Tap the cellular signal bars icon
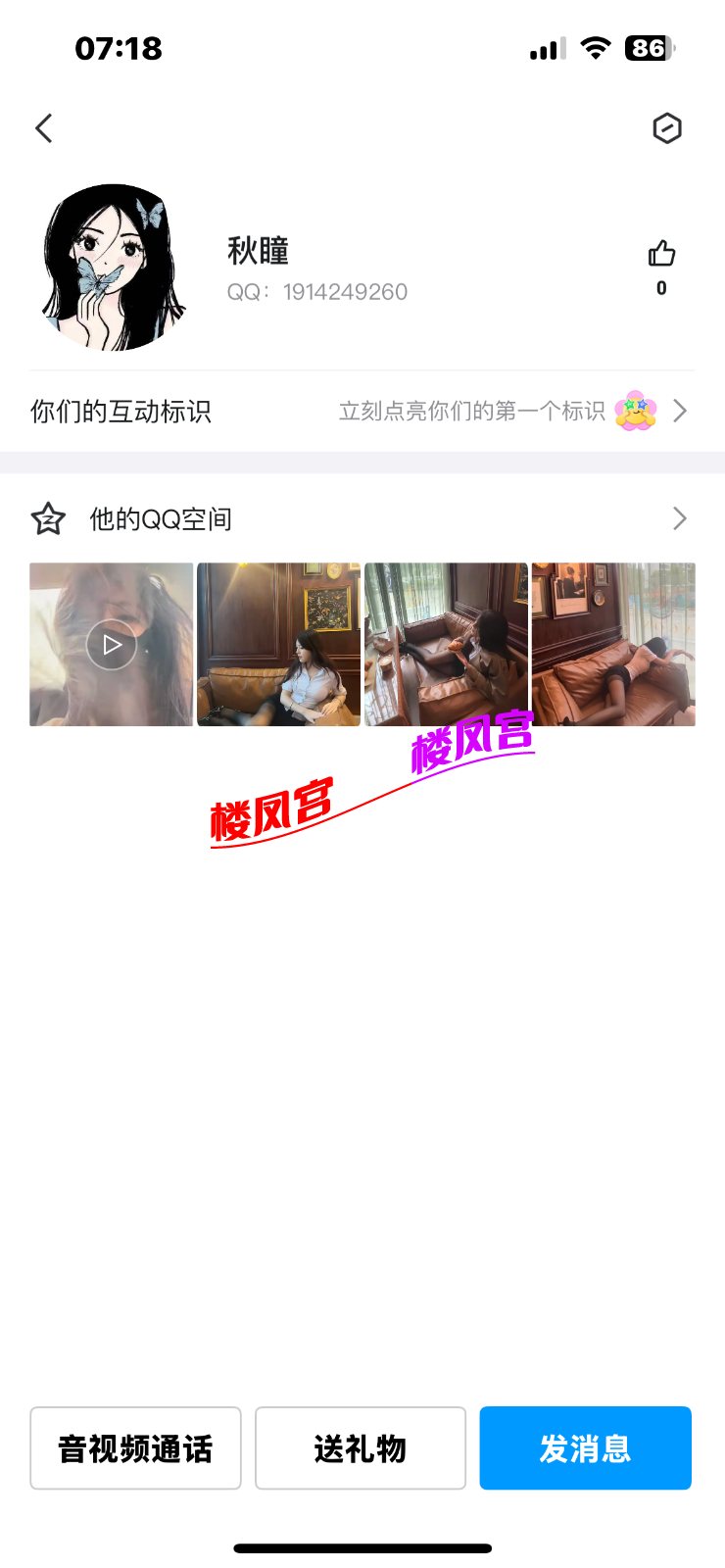This screenshot has height=1568, width=725. click(x=546, y=48)
